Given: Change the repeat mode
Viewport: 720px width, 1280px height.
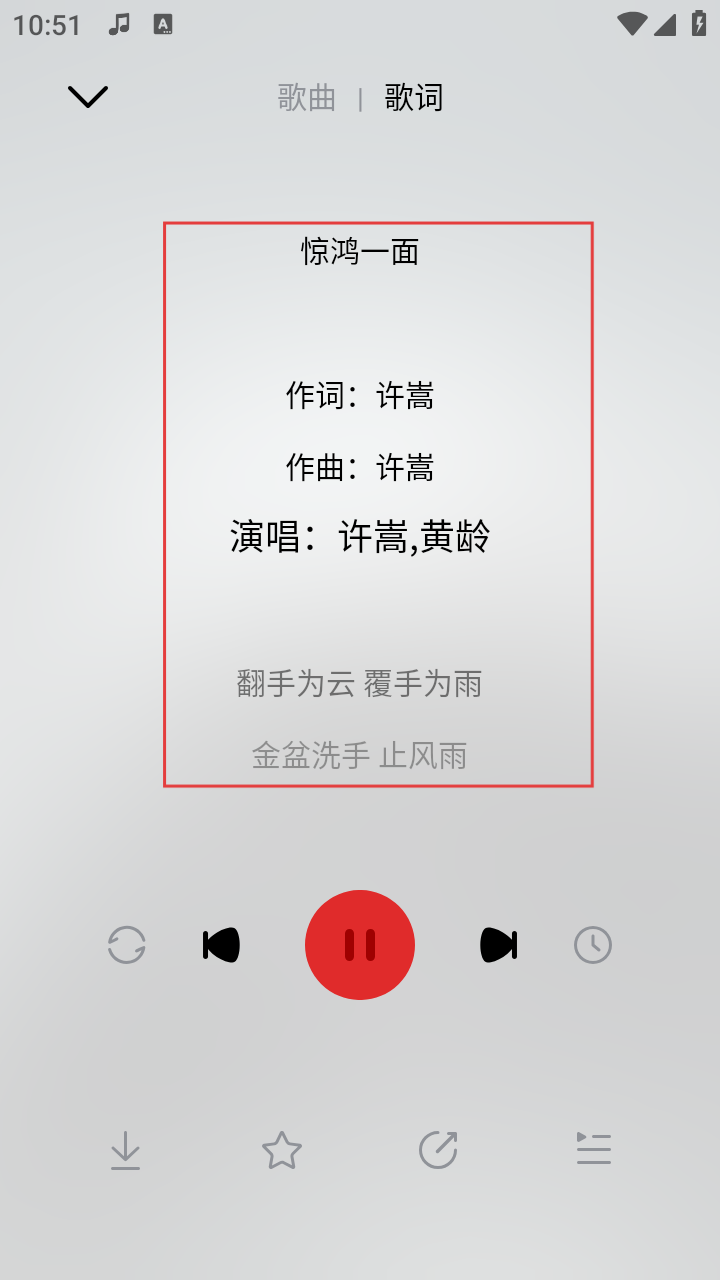Looking at the screenshot, I should pyautogui.click(x=127, y=945).
